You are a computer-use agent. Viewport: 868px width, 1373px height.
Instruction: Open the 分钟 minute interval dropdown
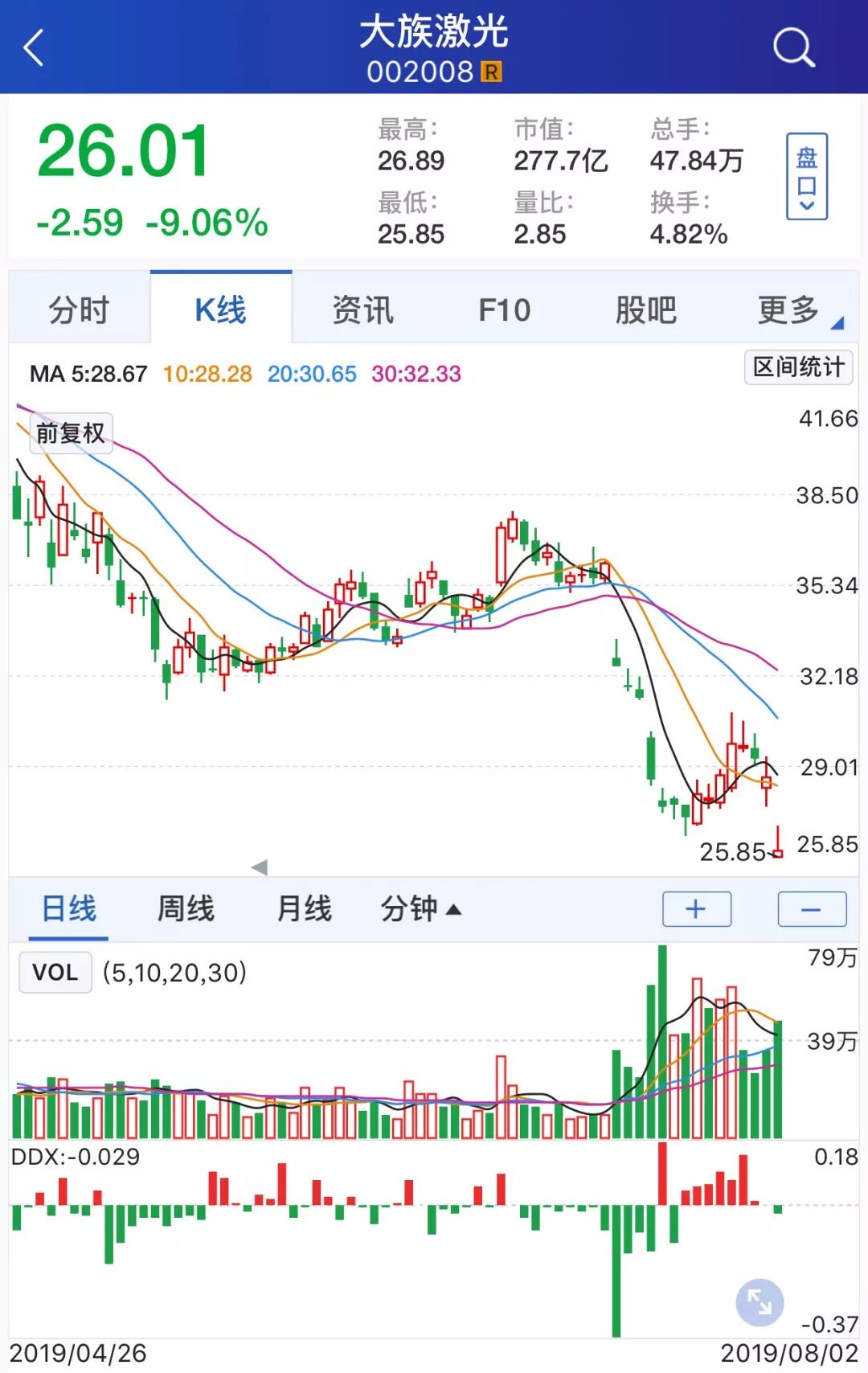(x=420, y=909)
